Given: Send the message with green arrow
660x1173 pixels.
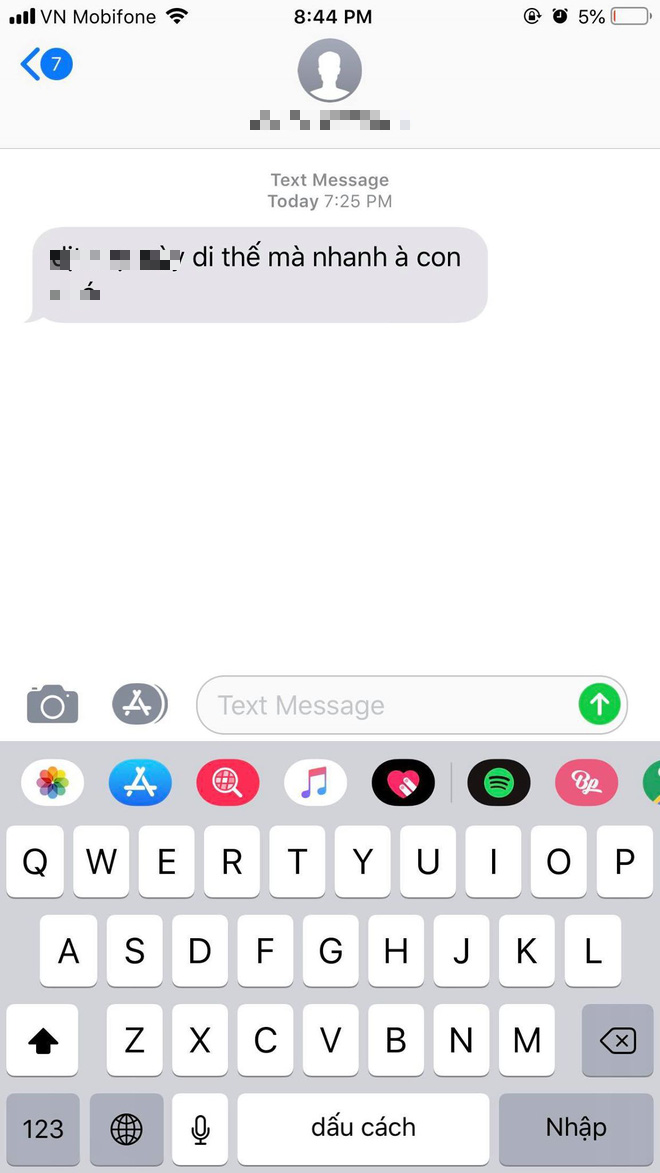Looking at the screenshot, I should pos(599,705).
